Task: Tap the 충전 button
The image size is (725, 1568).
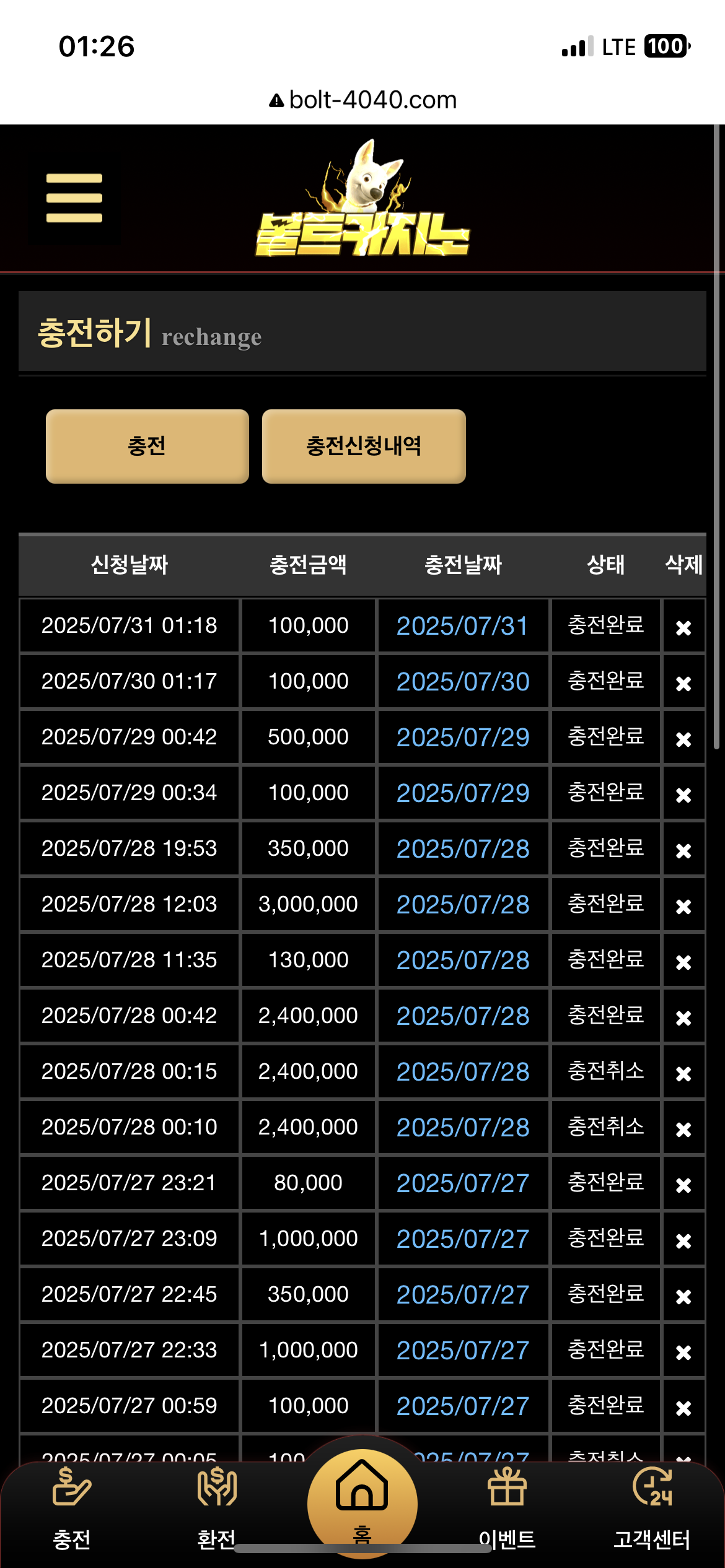Action: pos(147,446)
